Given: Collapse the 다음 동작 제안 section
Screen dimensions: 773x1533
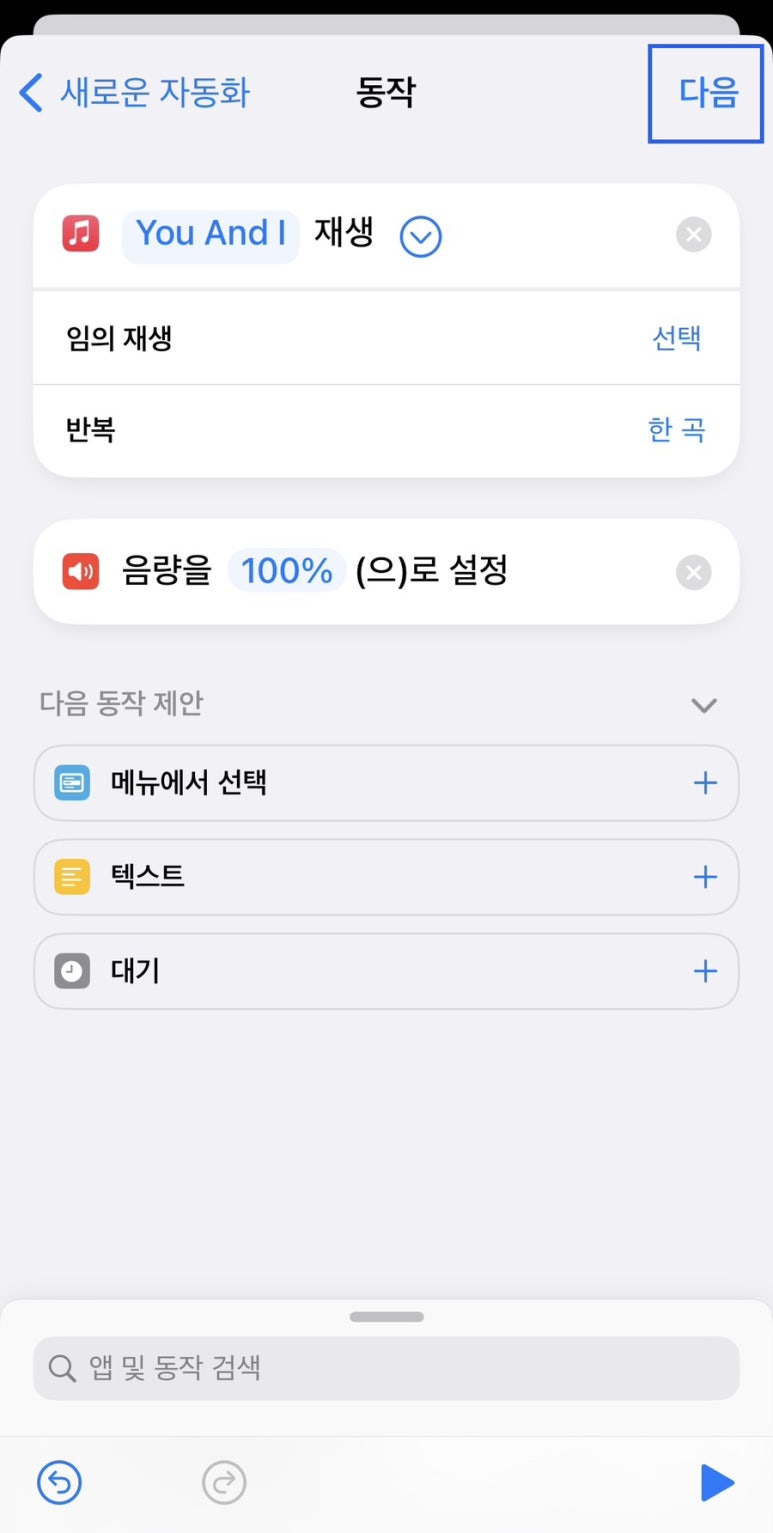Looking at the screenshot, I should [x=704, y=705].
